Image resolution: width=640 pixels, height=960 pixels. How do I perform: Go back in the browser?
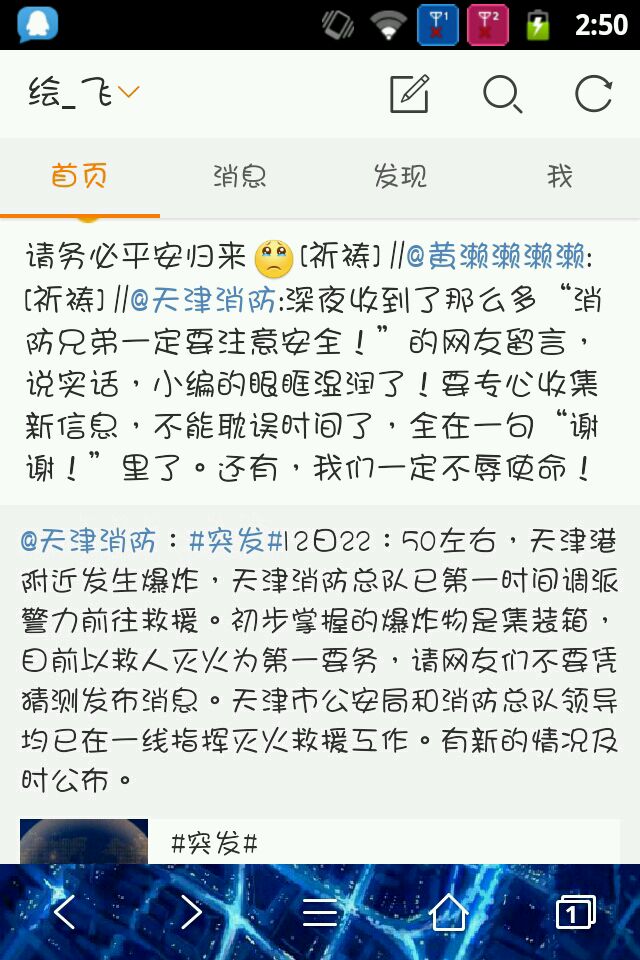tap(64, 911)
